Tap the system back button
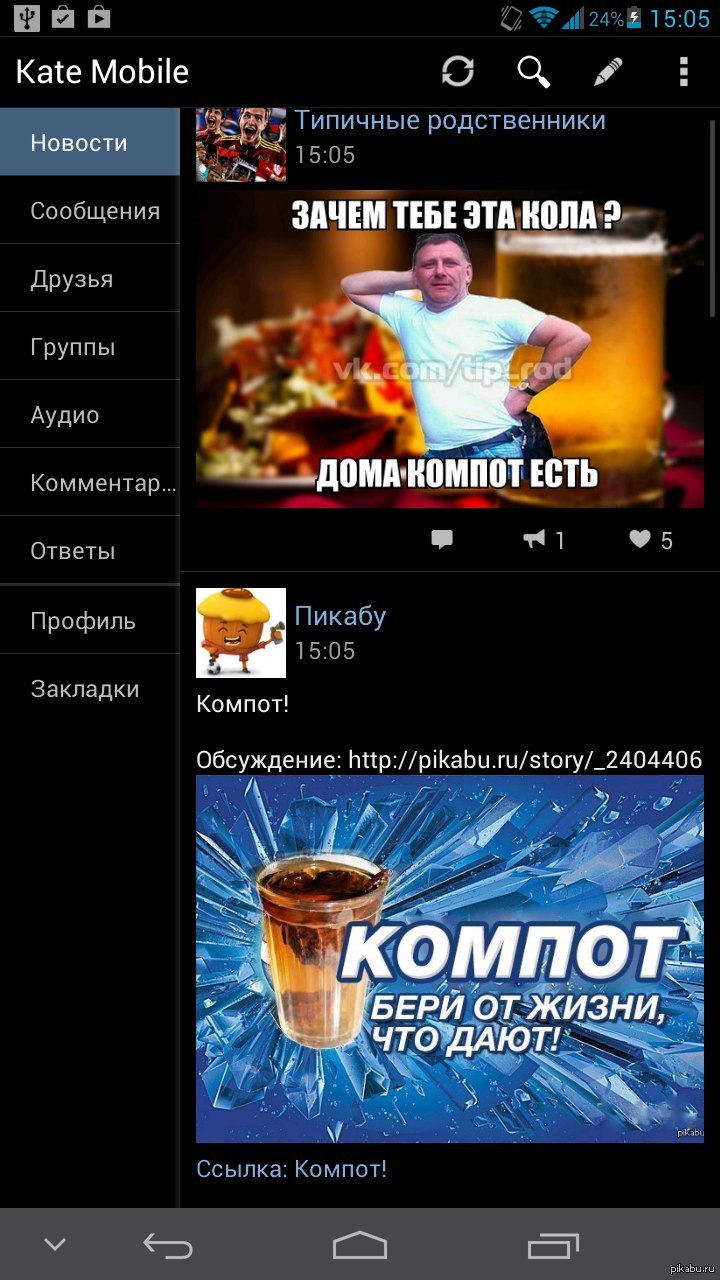This screenshot has width=720, height=1280. [167, 1245]
